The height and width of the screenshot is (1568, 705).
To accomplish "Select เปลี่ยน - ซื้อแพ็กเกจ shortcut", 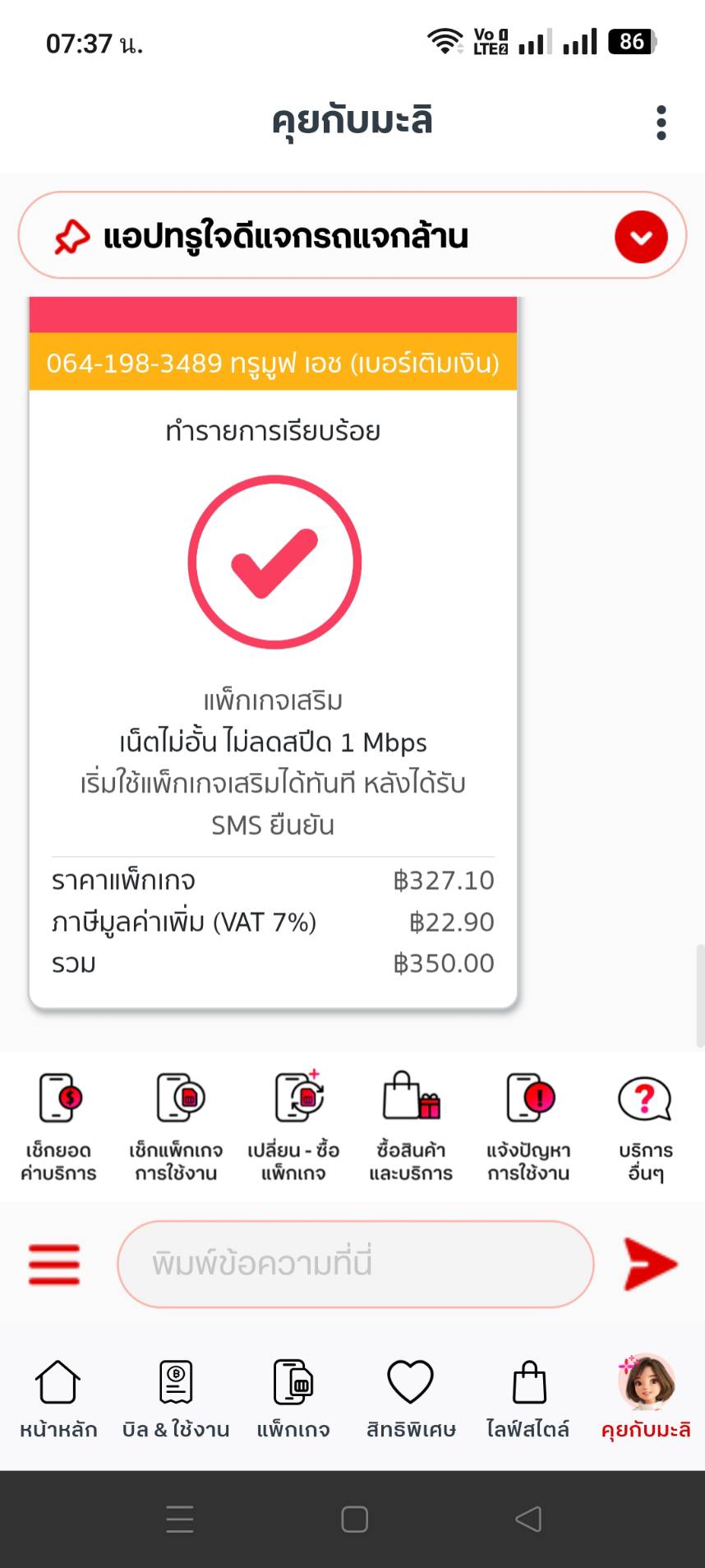I will point(293,1125).
